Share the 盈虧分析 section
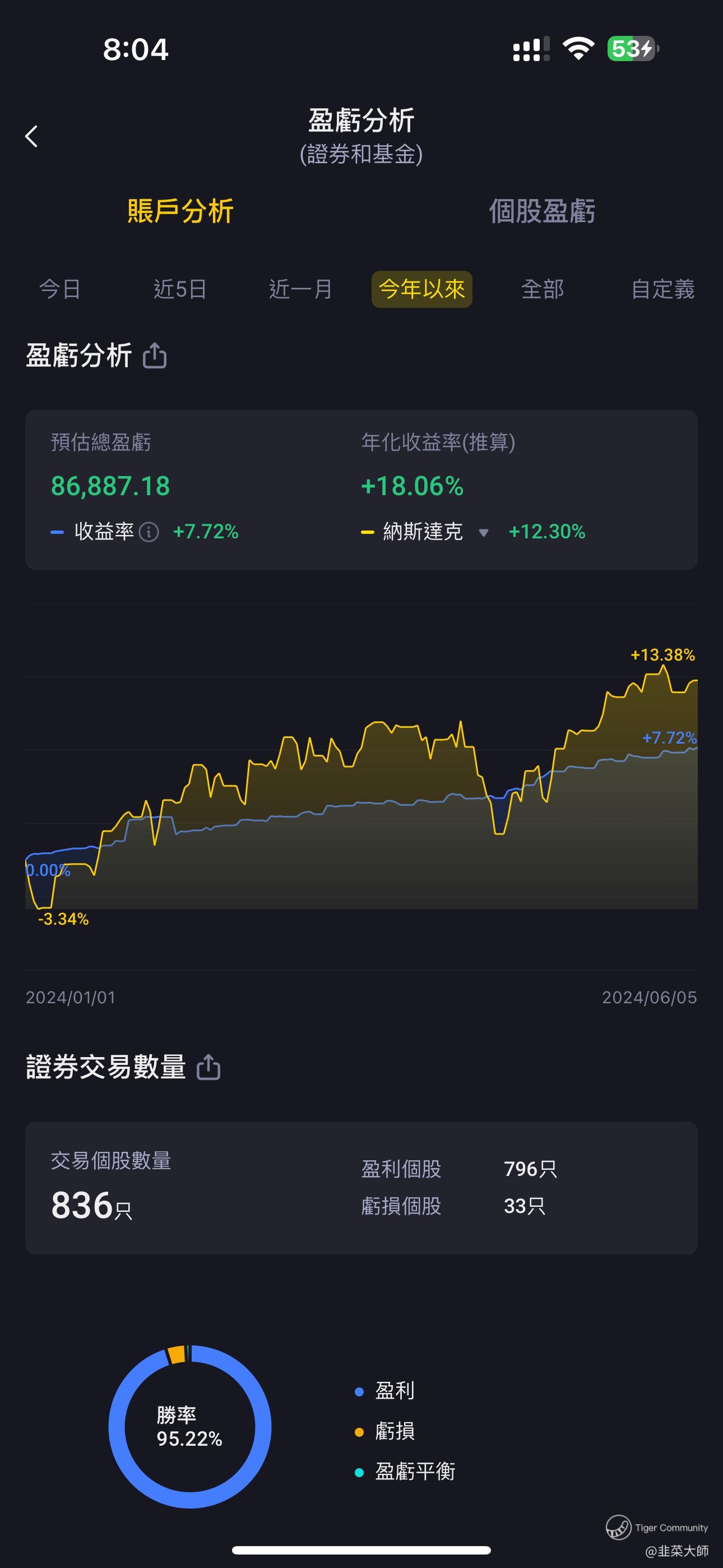 tap(155, 356)
